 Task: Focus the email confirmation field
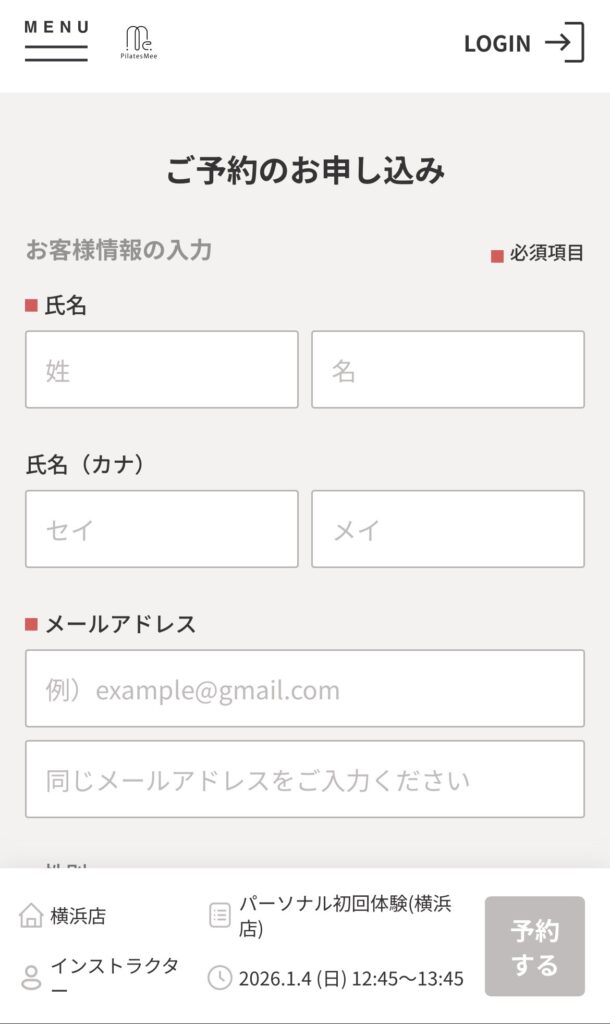click(304, 779)
